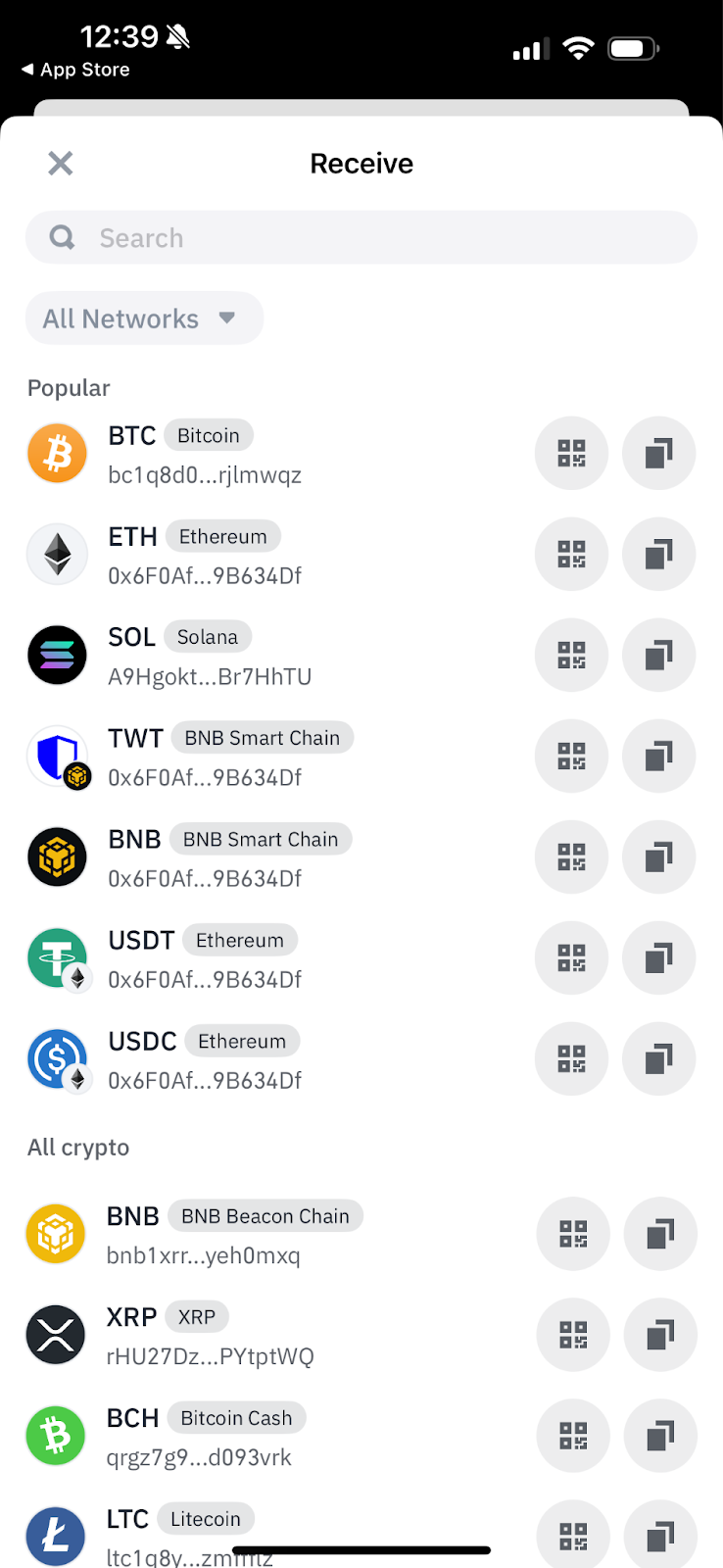Copy the XRP address

pos(661,1335)
